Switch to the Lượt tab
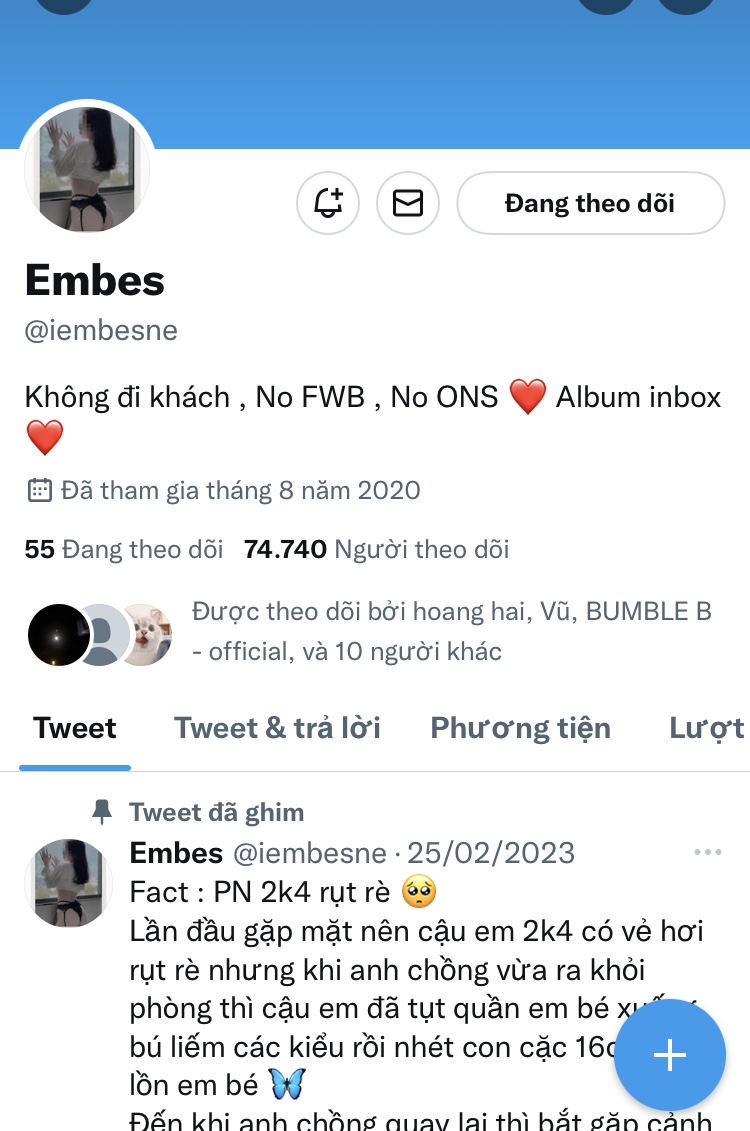The width and height of the screenshot is (750, 1131). (706, 728)
